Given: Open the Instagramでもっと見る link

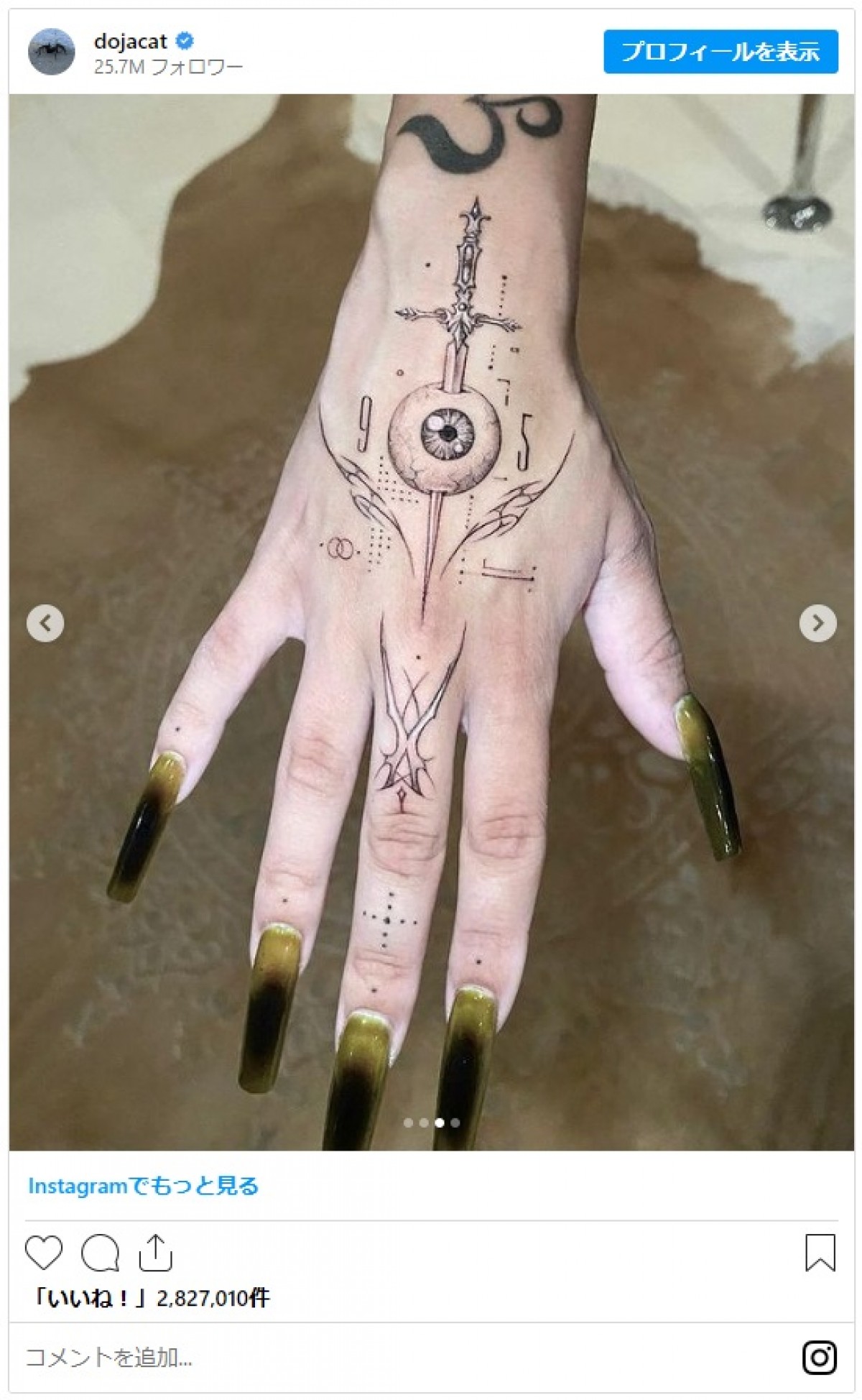Looking at the screenshot, I should click(143, 1186).
